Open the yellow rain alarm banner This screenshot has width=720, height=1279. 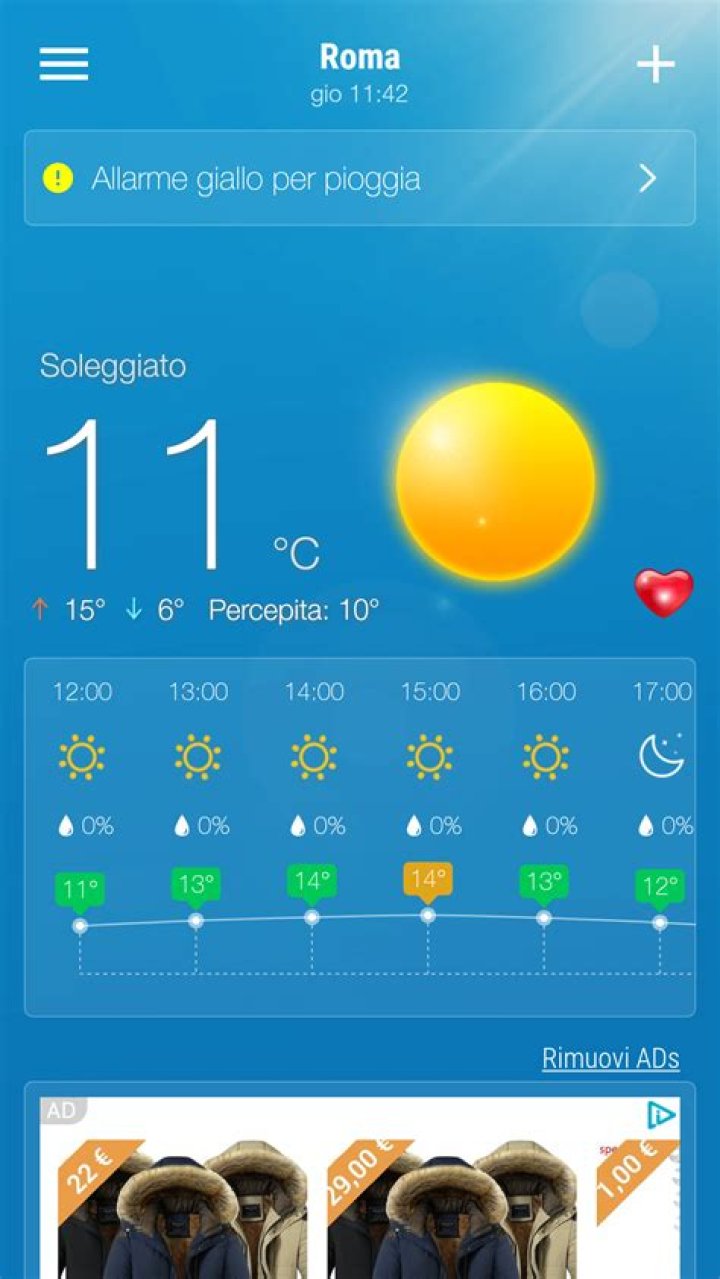[359, 179]
